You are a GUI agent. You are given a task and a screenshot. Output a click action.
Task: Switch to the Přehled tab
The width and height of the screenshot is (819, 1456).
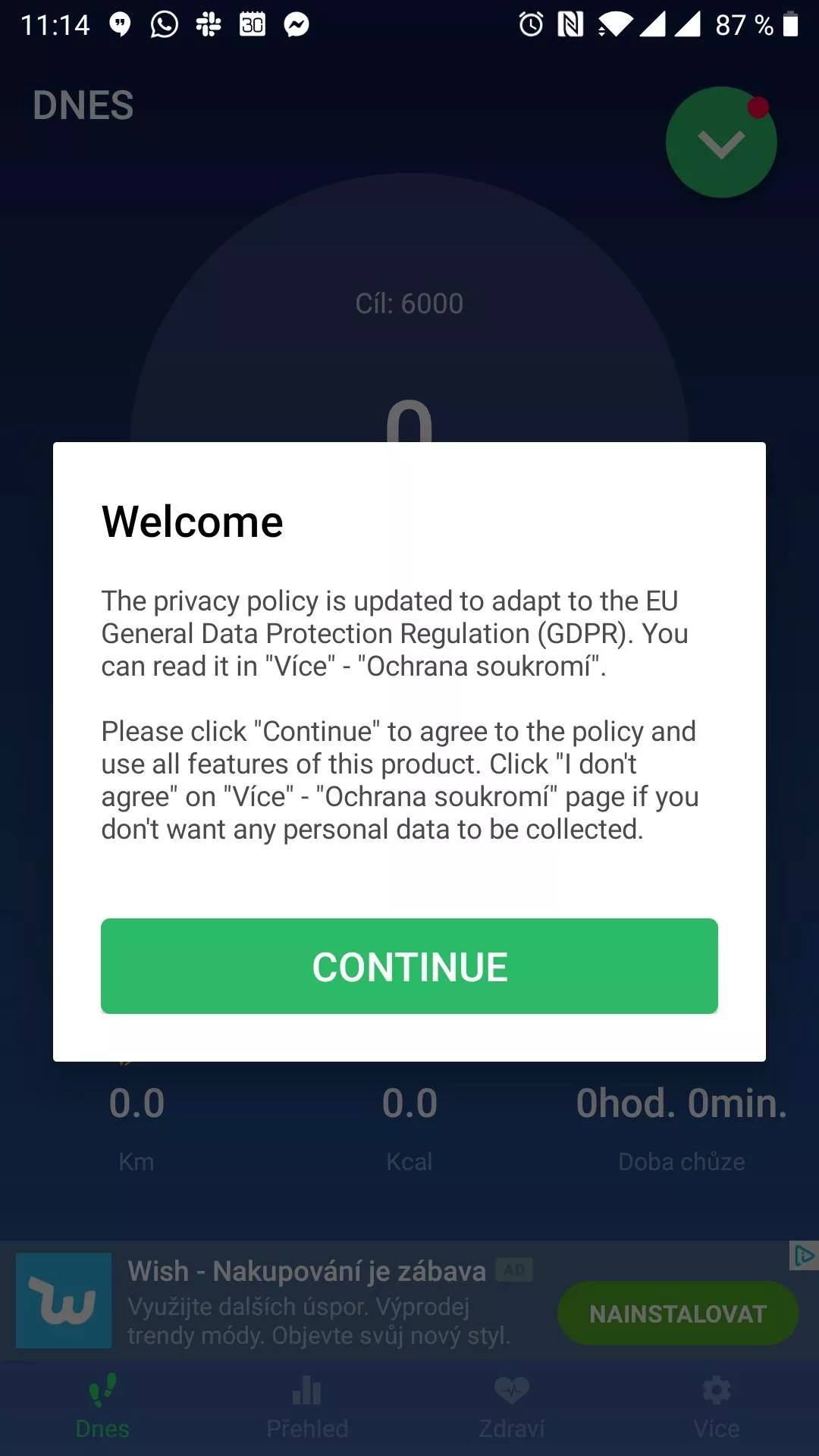pyautogui.click(x=307, y=1407)
